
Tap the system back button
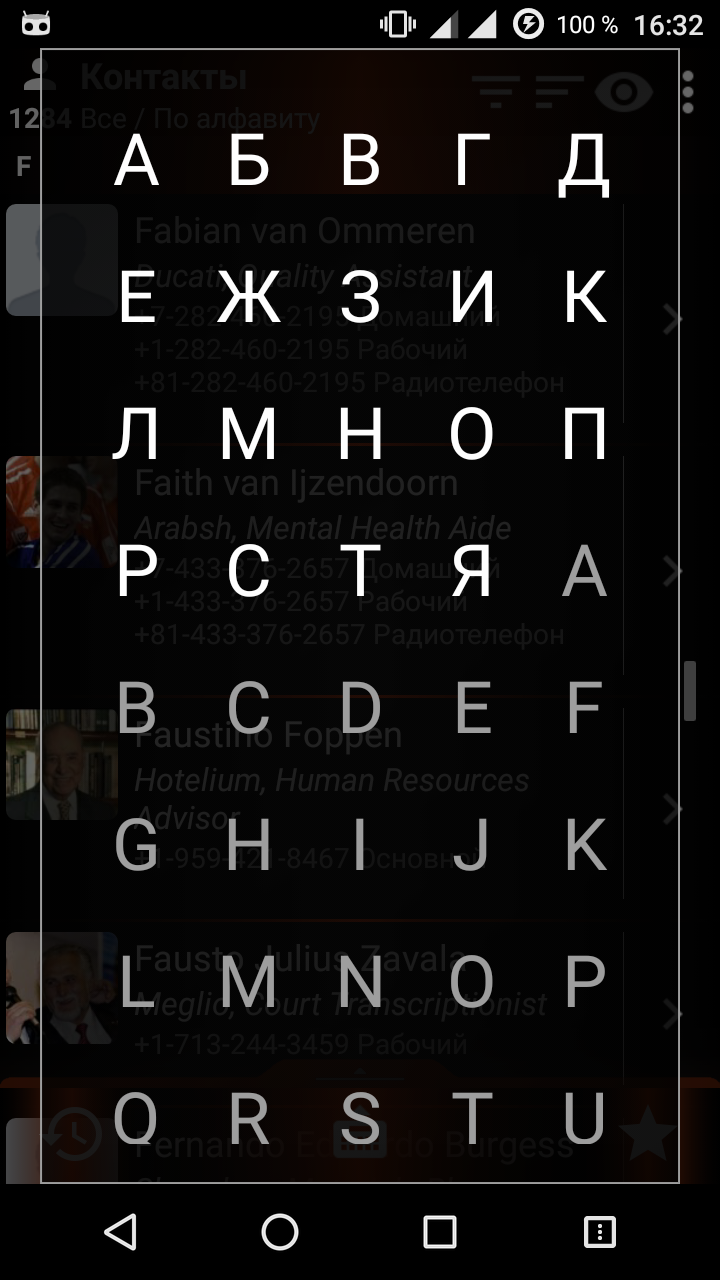click(120, 1232)
